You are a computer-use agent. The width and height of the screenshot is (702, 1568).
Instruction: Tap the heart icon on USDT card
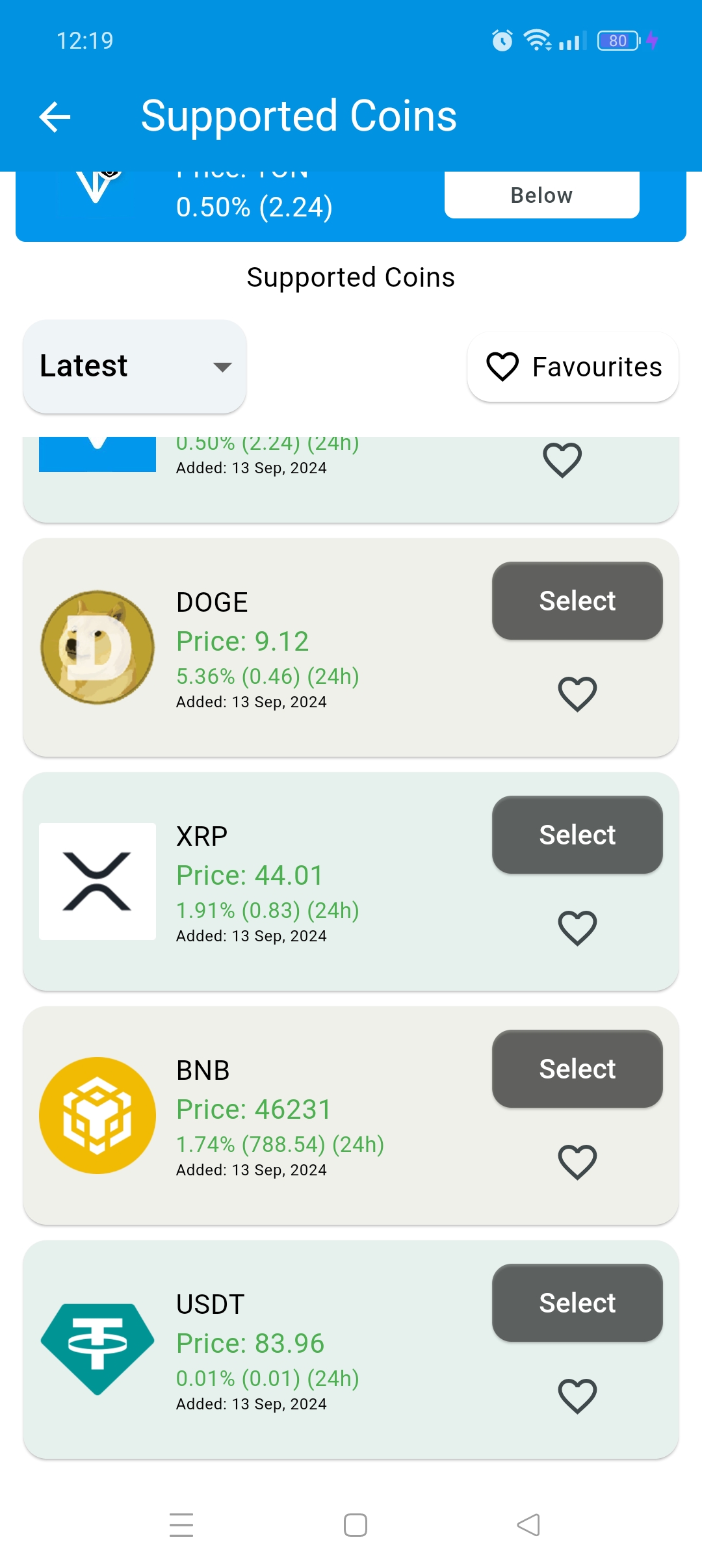click(x=577, y=1396)
